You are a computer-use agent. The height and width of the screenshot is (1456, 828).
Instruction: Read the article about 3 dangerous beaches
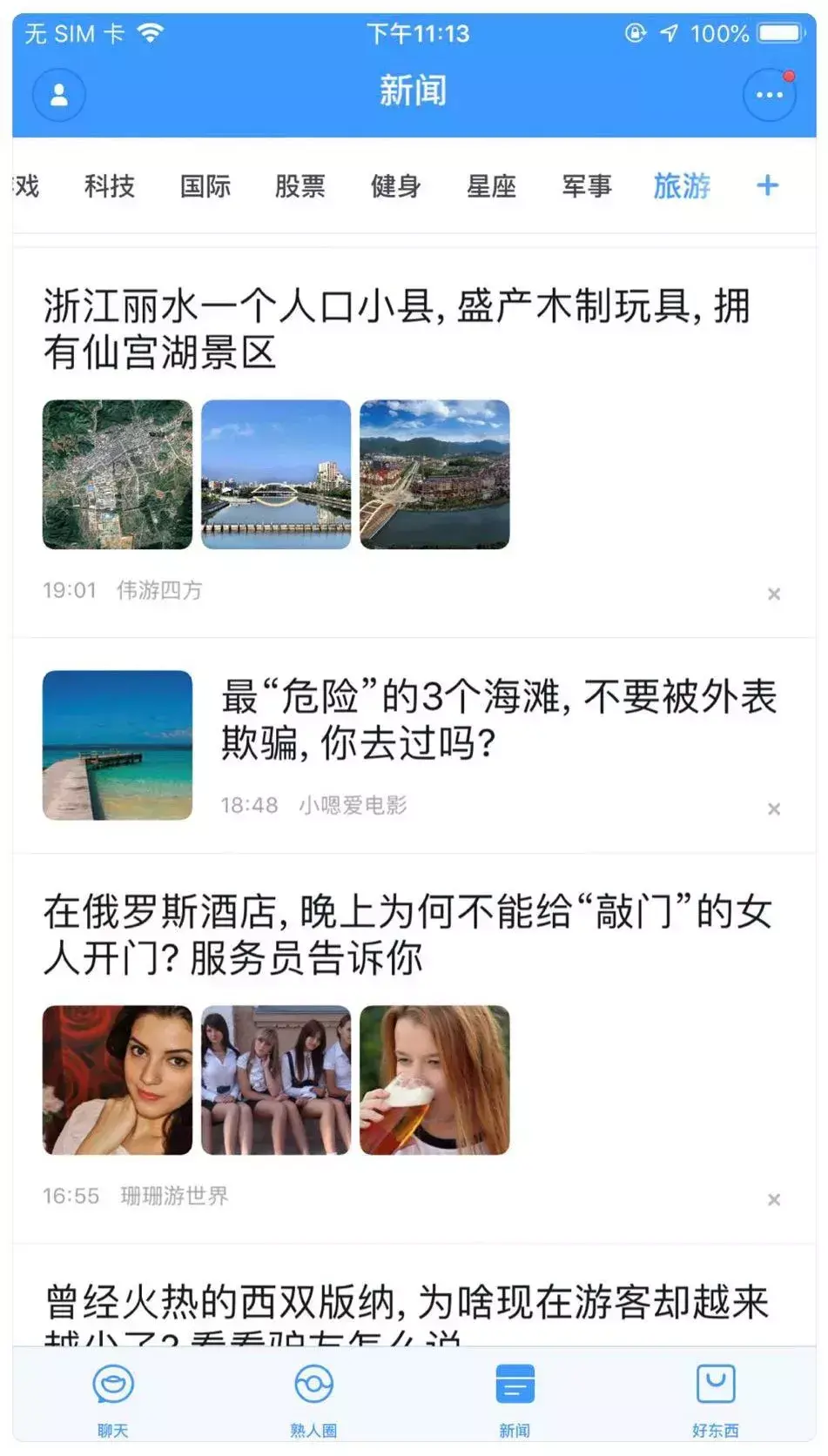tap(498, 720)
